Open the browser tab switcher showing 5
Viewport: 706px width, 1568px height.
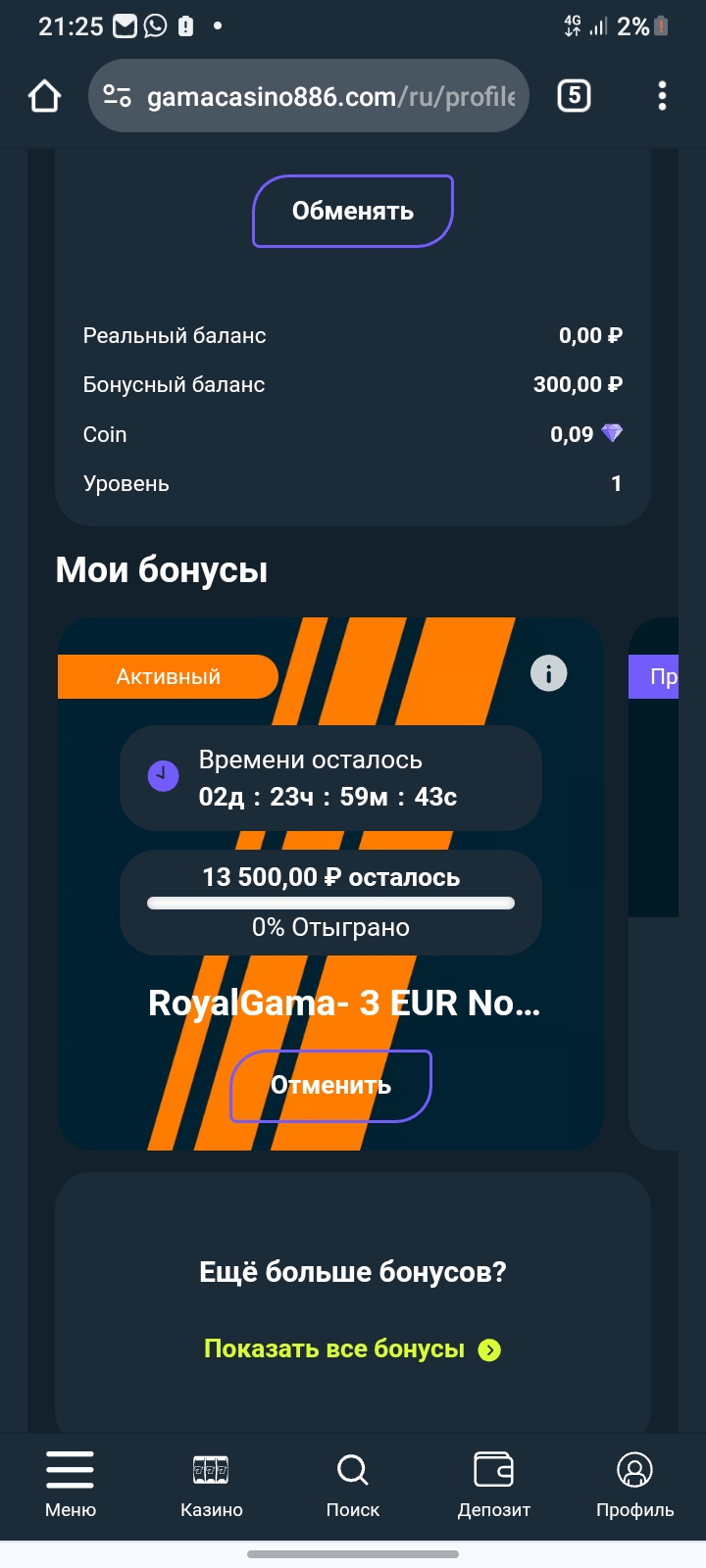click(574, 96)
